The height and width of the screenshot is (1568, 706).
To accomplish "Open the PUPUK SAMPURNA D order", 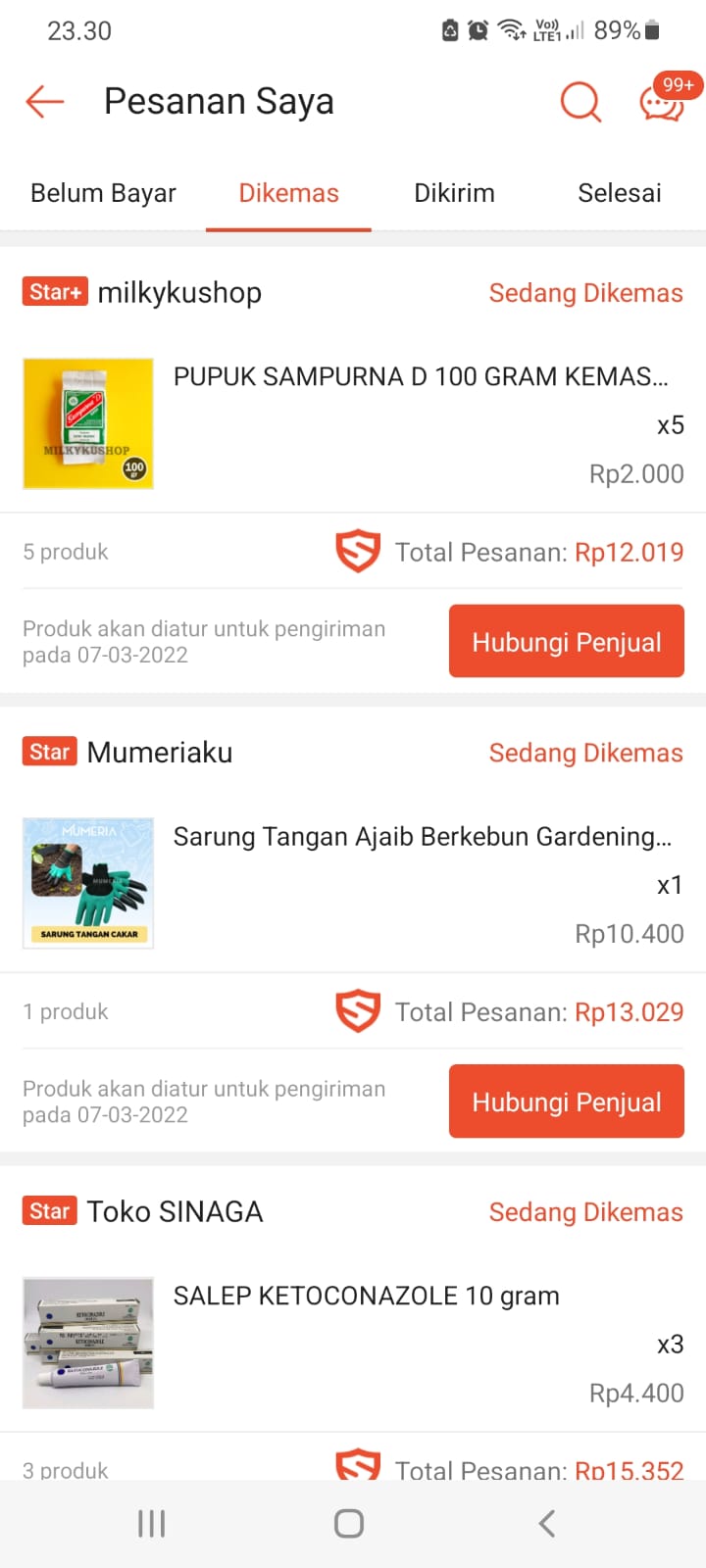I will pyautogui.click(x=420, y=377).
